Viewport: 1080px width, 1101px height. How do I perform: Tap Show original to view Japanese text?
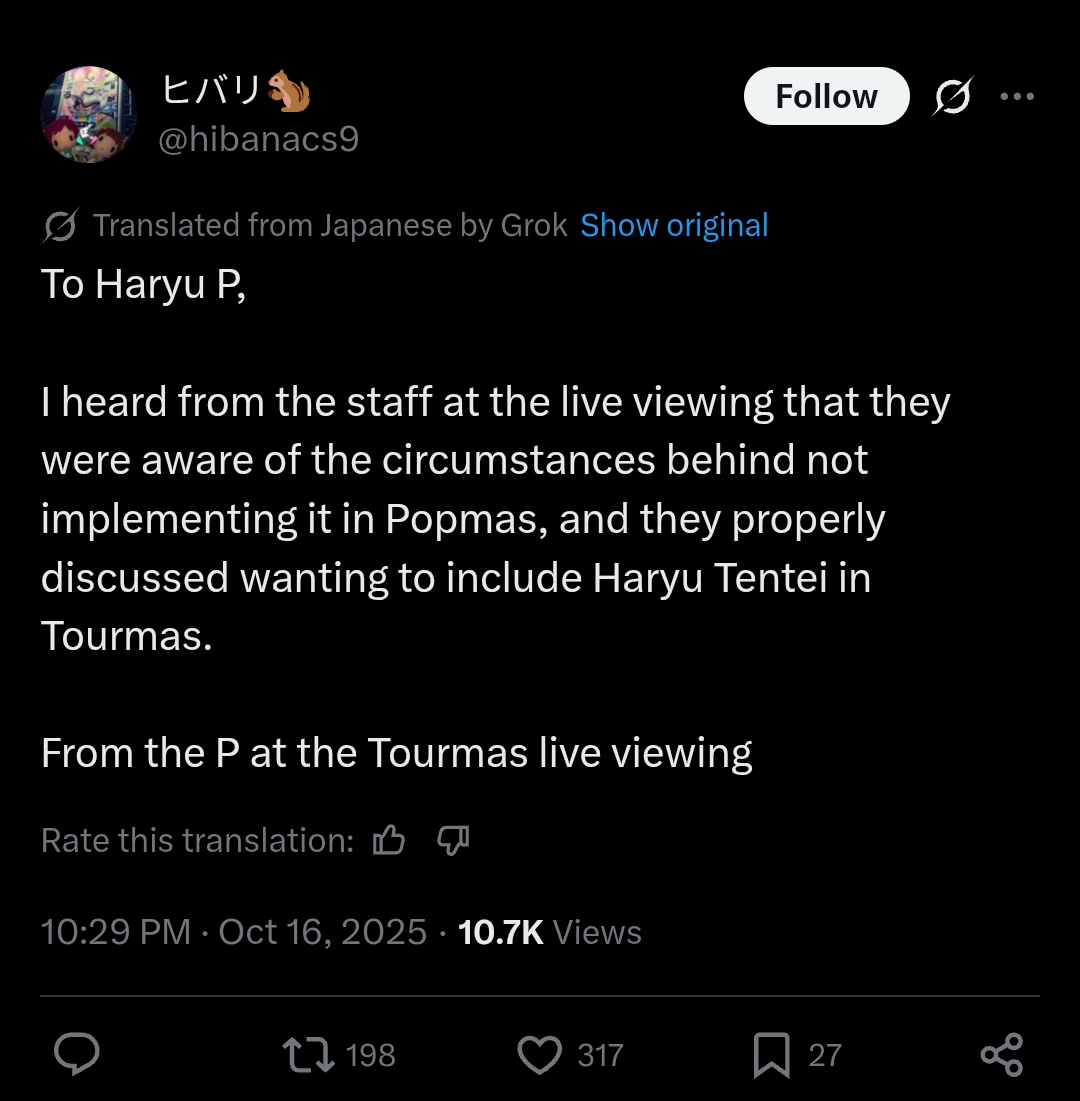coord(674,225)
